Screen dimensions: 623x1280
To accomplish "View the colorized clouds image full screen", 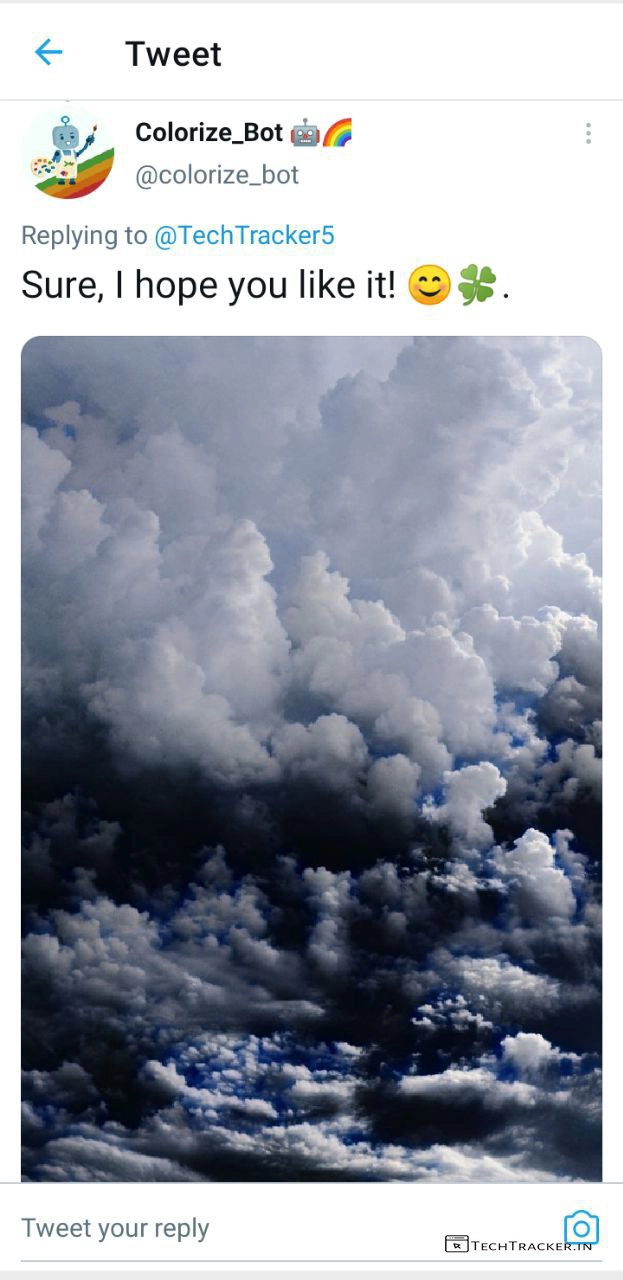I will [311, 758].
